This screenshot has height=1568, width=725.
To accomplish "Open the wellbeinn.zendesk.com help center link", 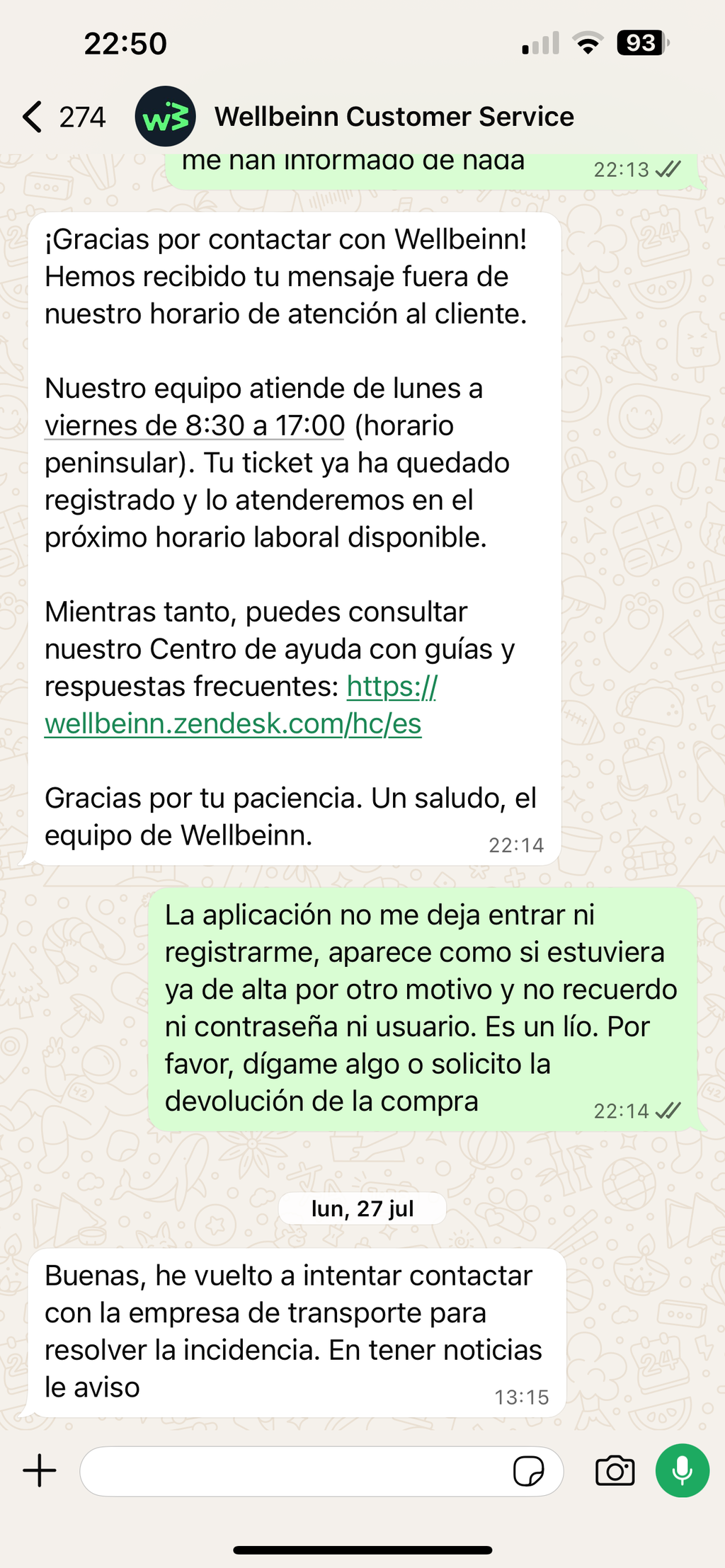I will click(x=241, y=705).
